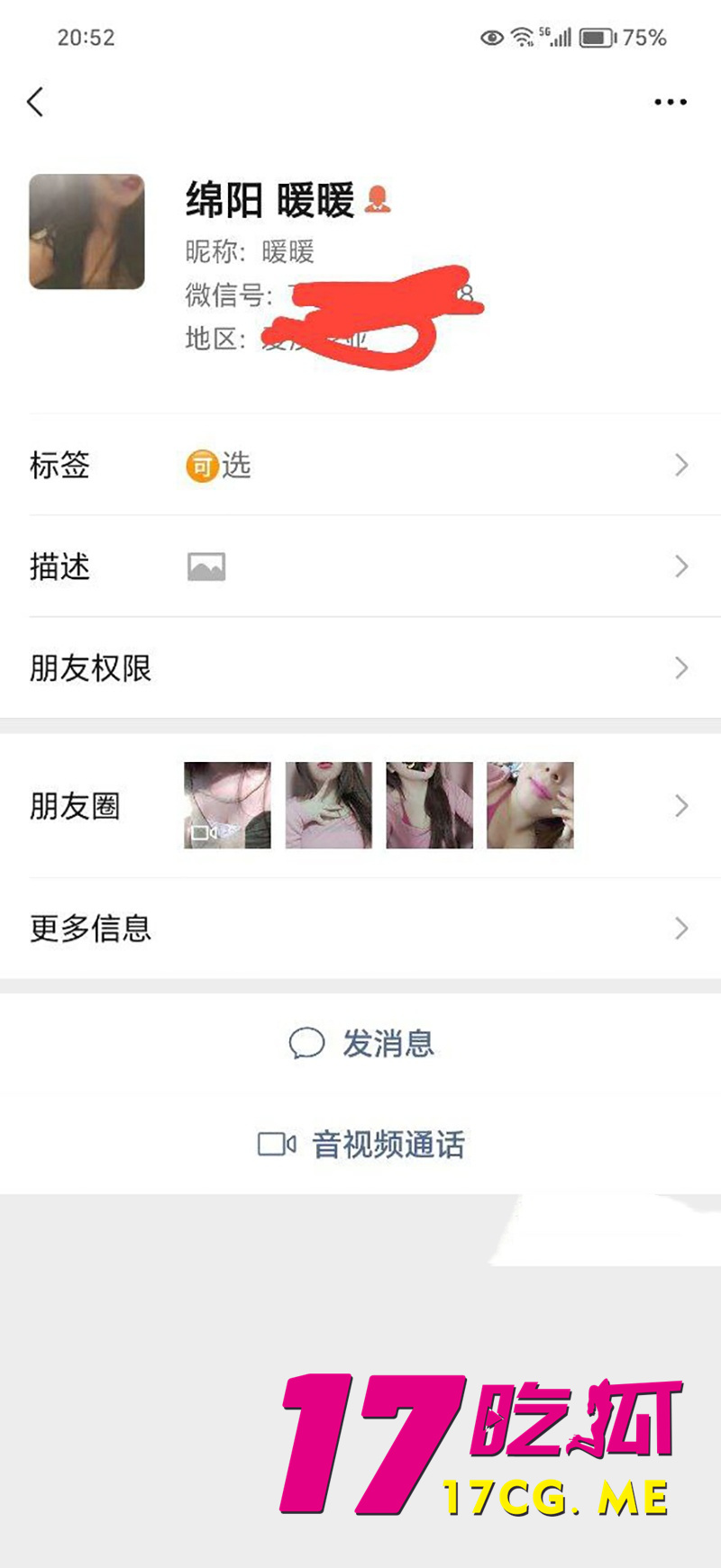The width and height of the screenshot is (721, 1568).
Task: Open the 描述 description editor
Action: pyautogui.click(x=681, y=566)
